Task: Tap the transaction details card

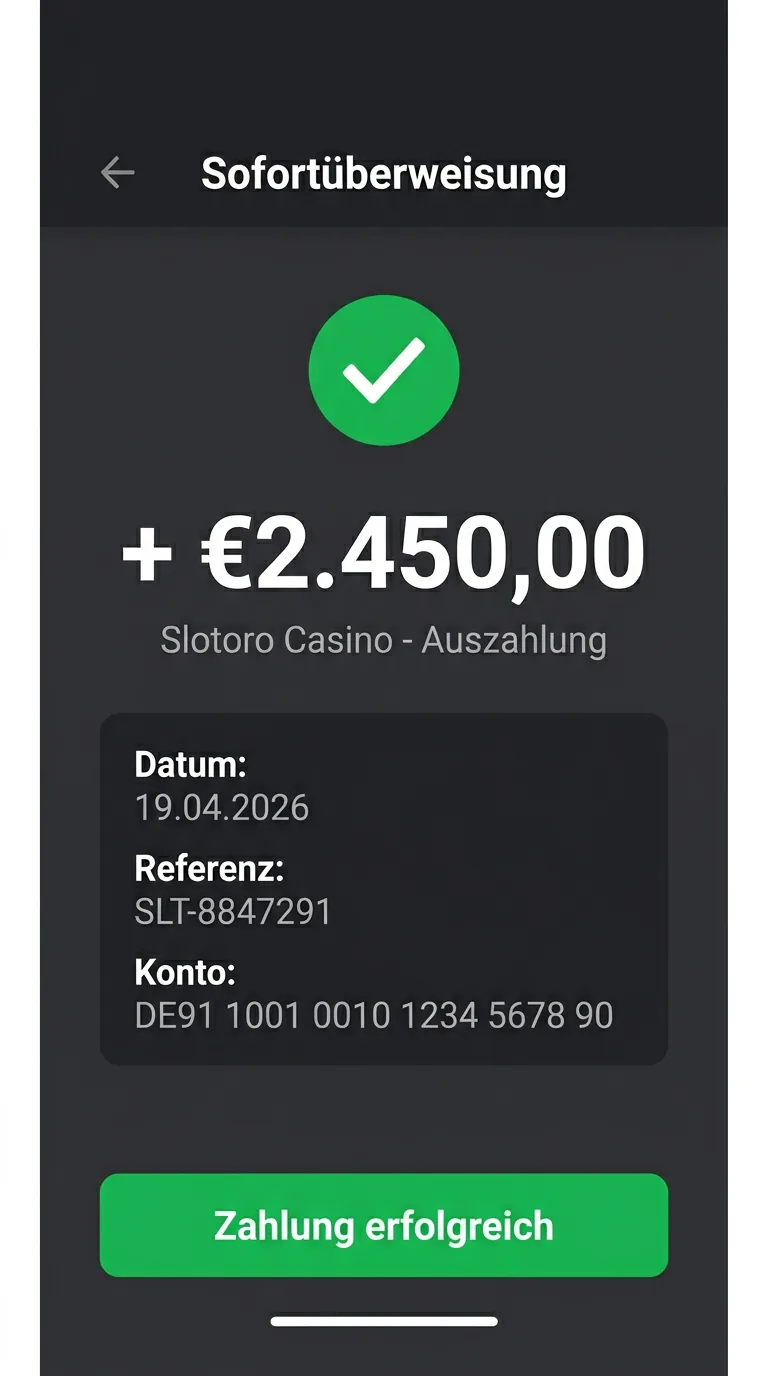Action: pos(384,886)
